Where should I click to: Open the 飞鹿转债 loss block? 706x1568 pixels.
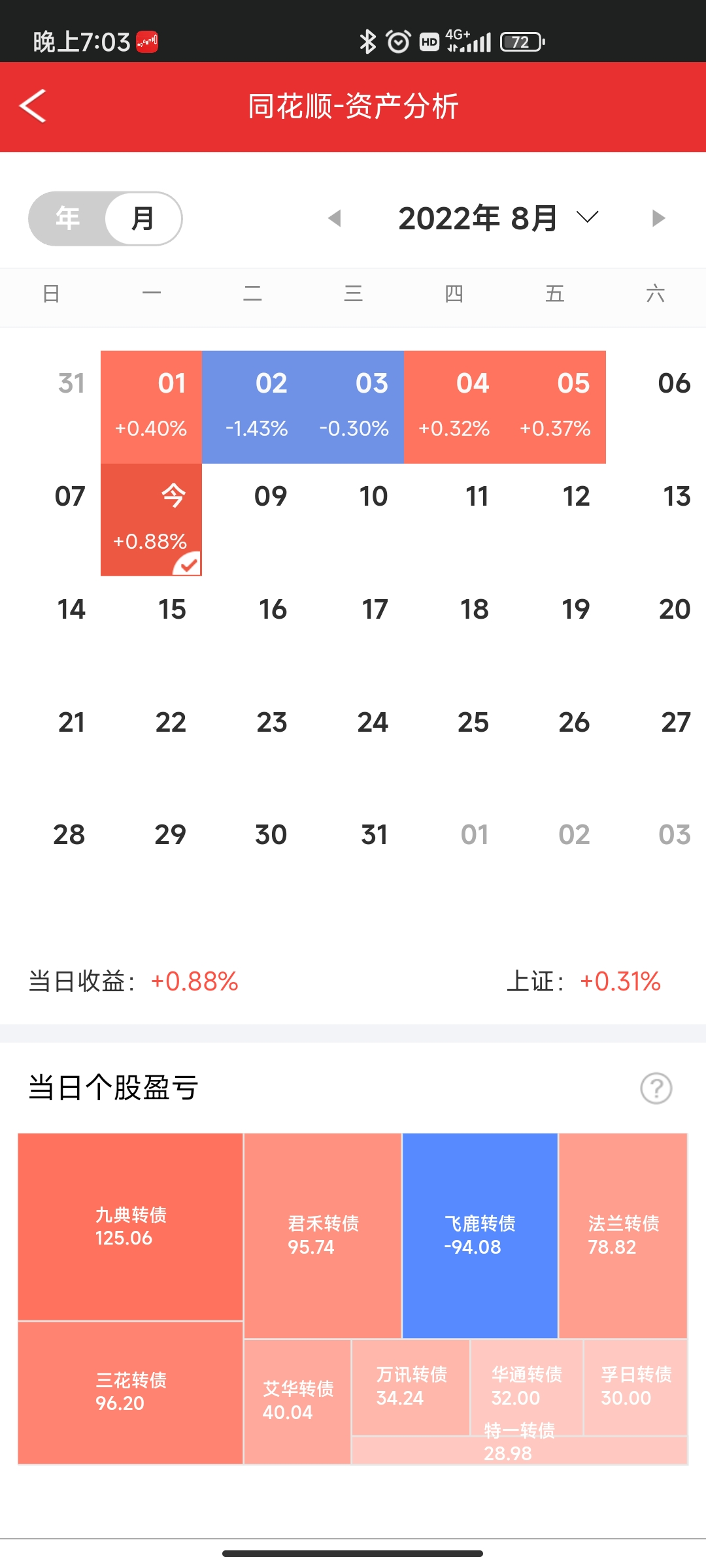click(480, 1235)
